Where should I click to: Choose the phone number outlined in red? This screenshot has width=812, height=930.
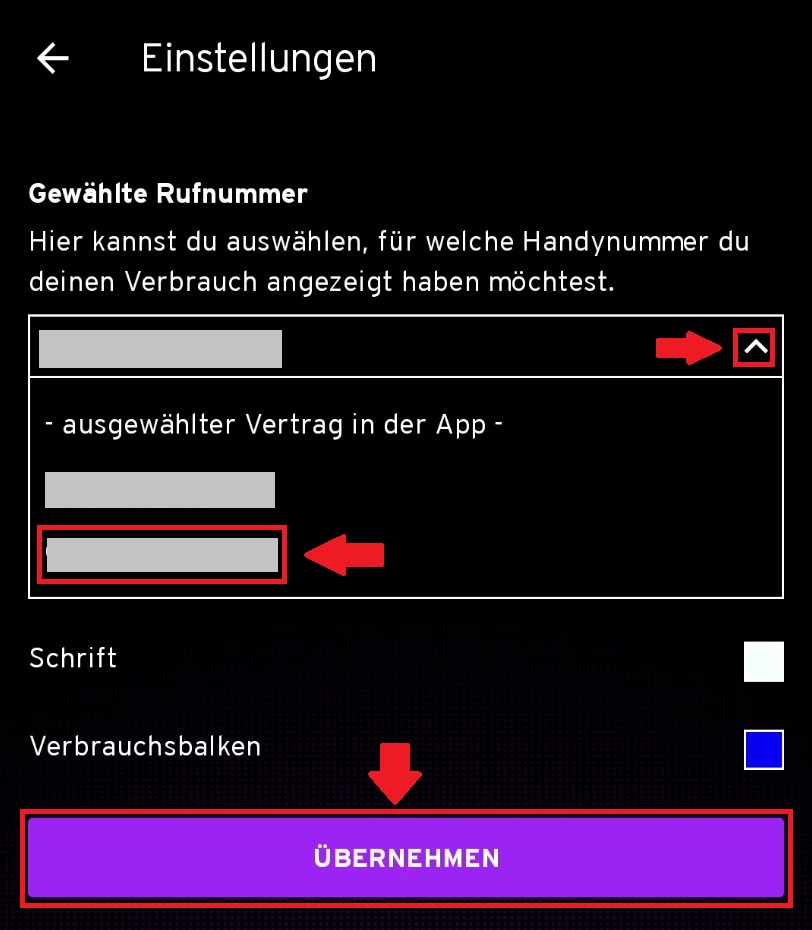[162, 554]
